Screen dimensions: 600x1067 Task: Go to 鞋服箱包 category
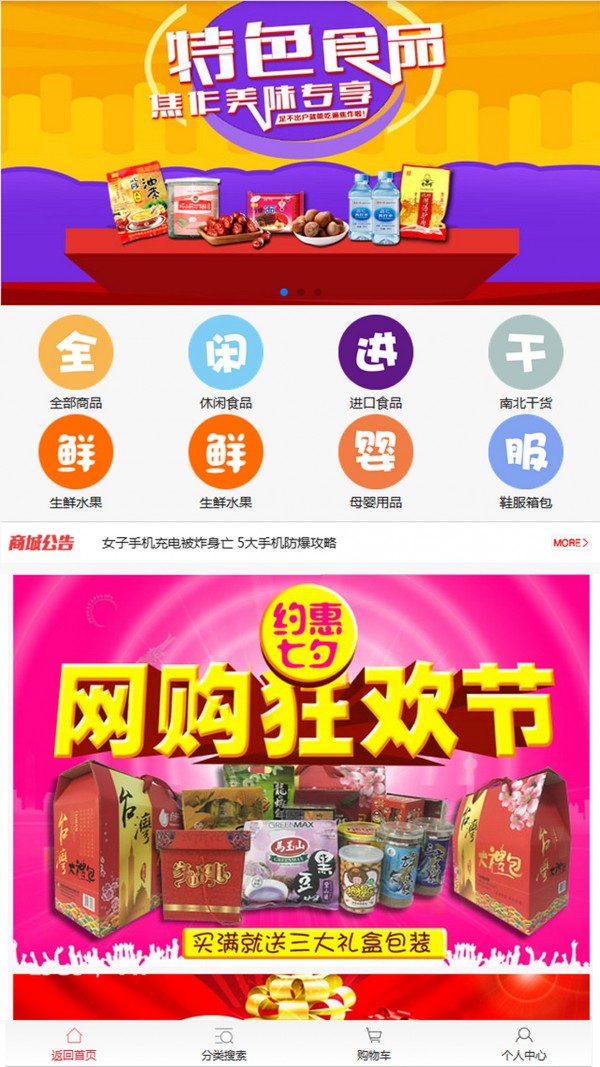pos(526,462)
